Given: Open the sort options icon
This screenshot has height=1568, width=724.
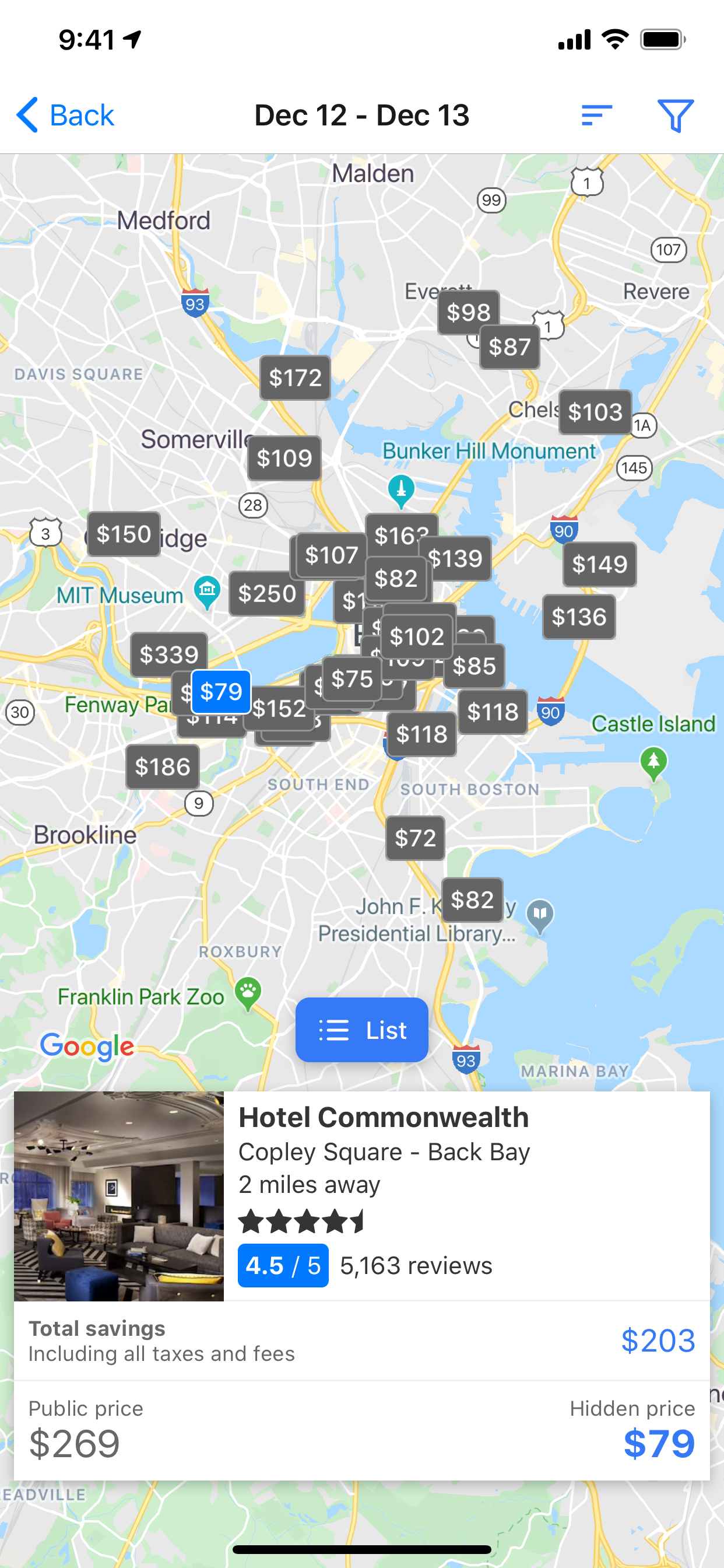Looking at the screenshot, I should pyautogui.click(x=596, y=115).
